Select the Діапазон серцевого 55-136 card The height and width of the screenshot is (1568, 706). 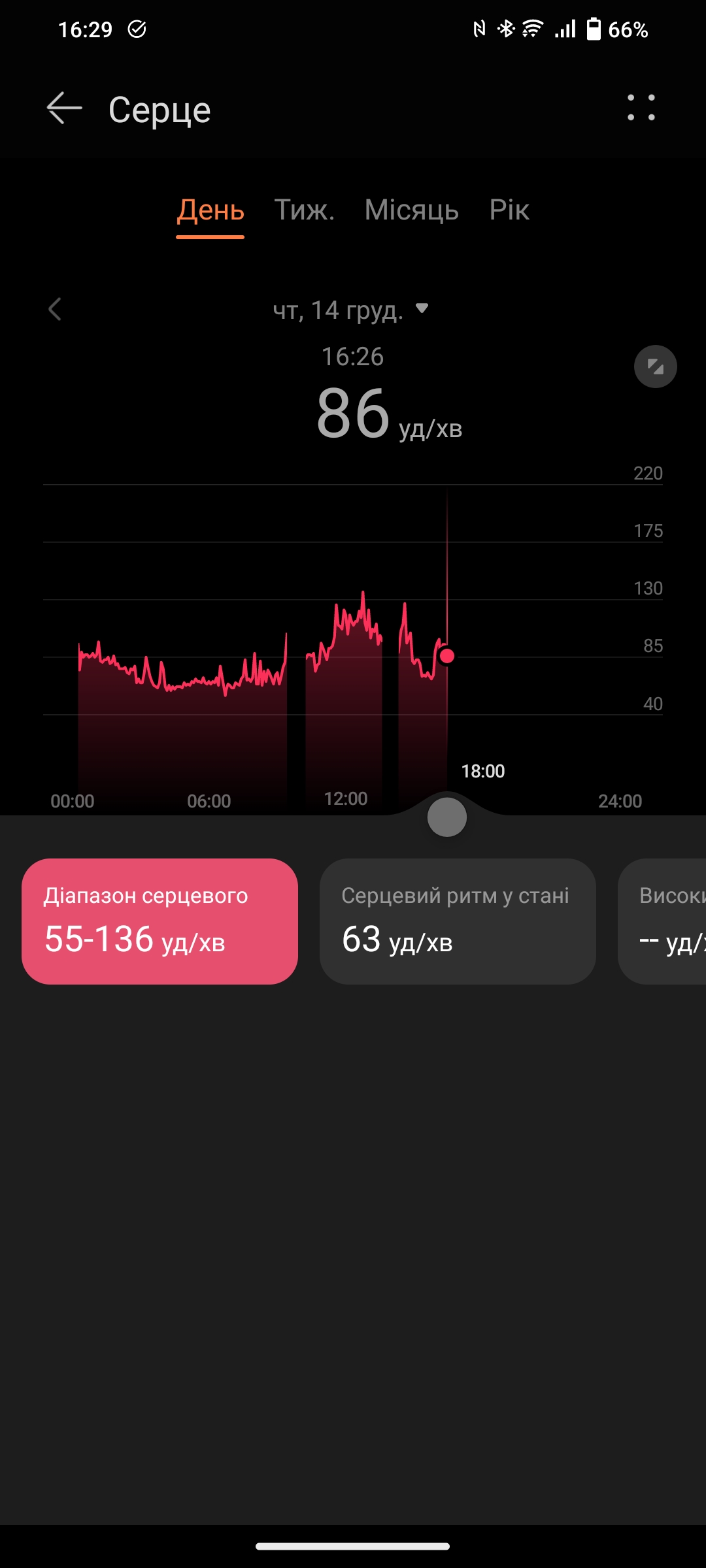coord(160,921)
